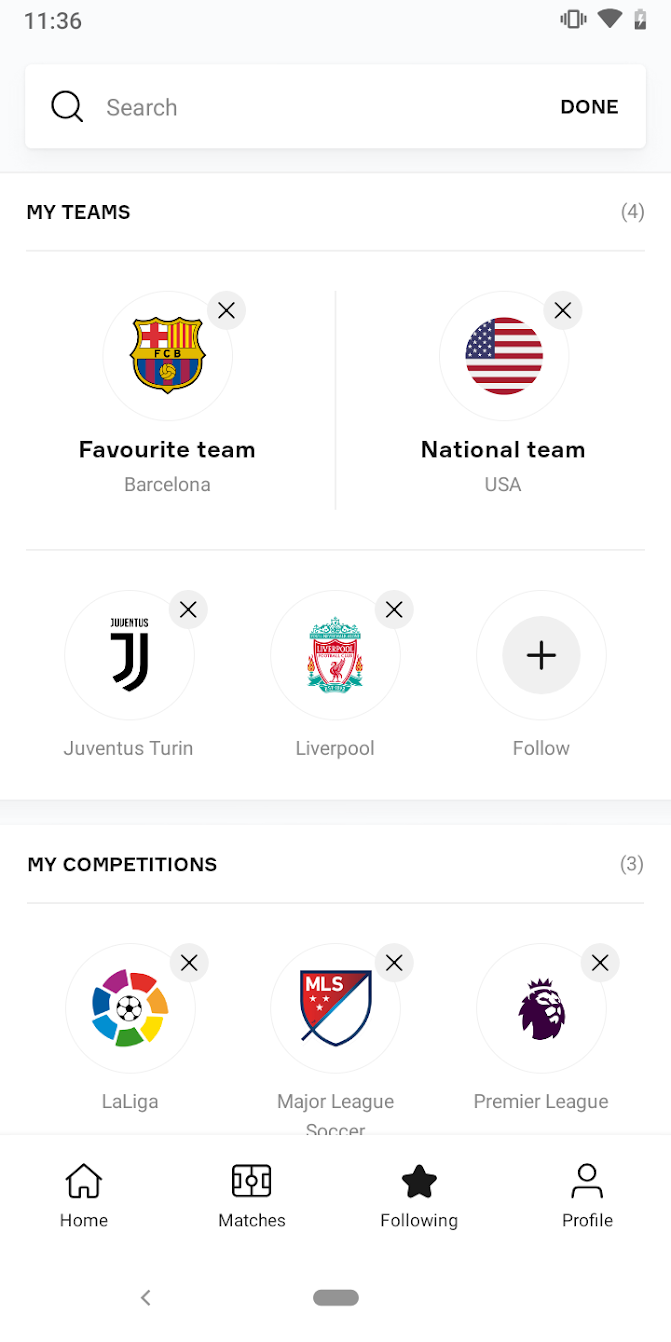The height and width of the screenshot is (1342, 671).
Task: Remove Barcelona as favourite team
Action: (x=226, y=310)
